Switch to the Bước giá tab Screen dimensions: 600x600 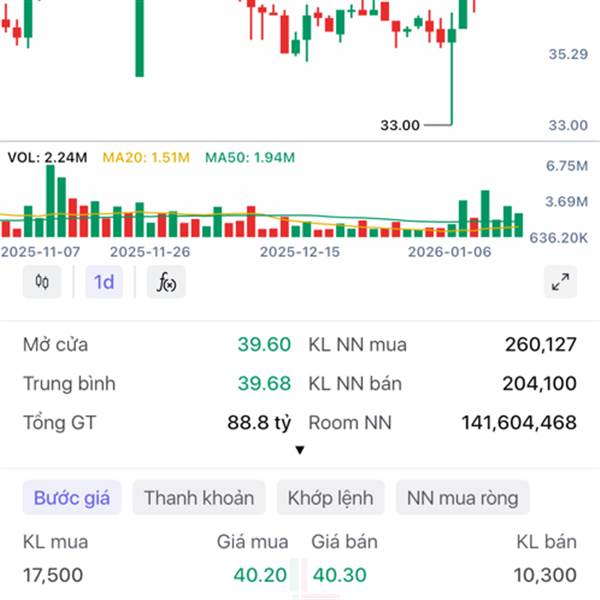click(71, 498)
